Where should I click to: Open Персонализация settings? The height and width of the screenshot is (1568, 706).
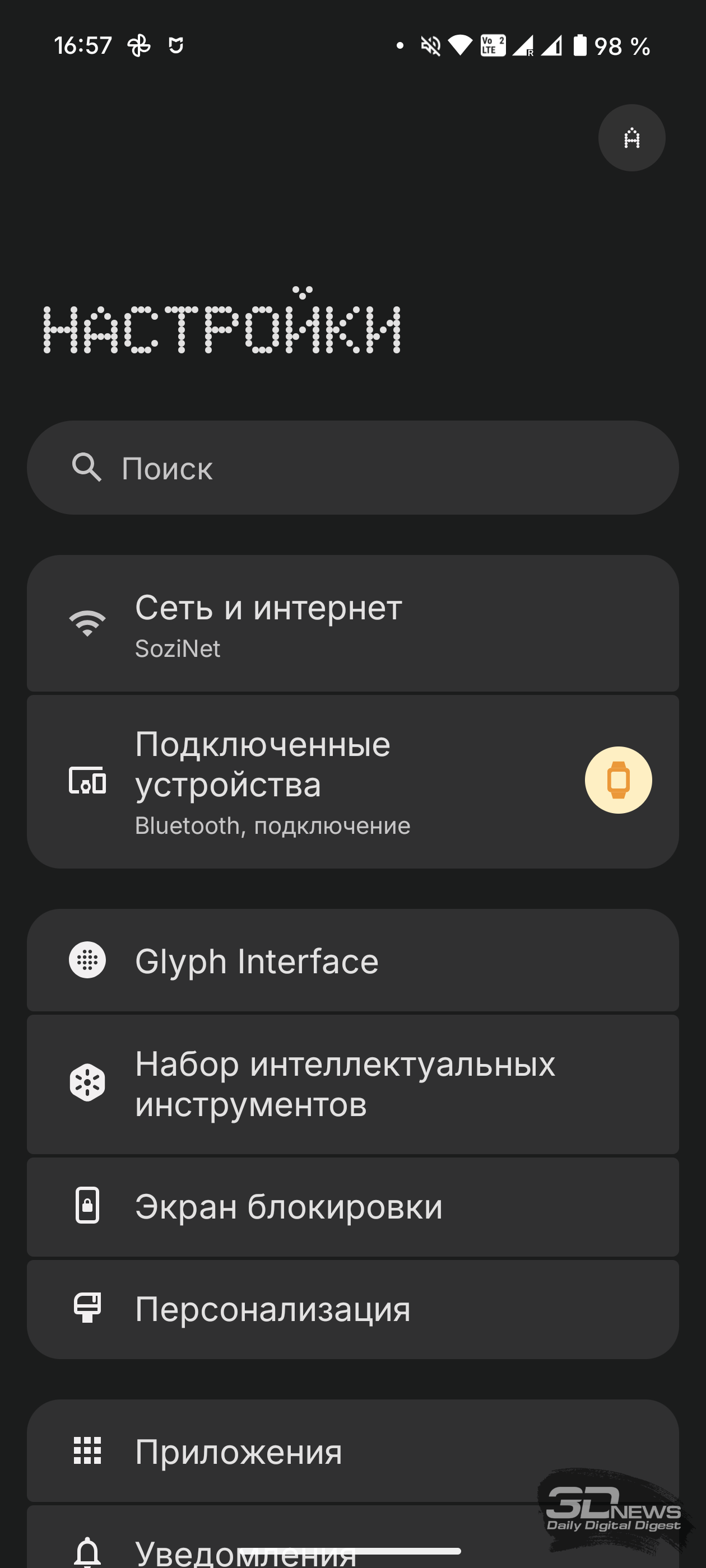coord(352,1309)
